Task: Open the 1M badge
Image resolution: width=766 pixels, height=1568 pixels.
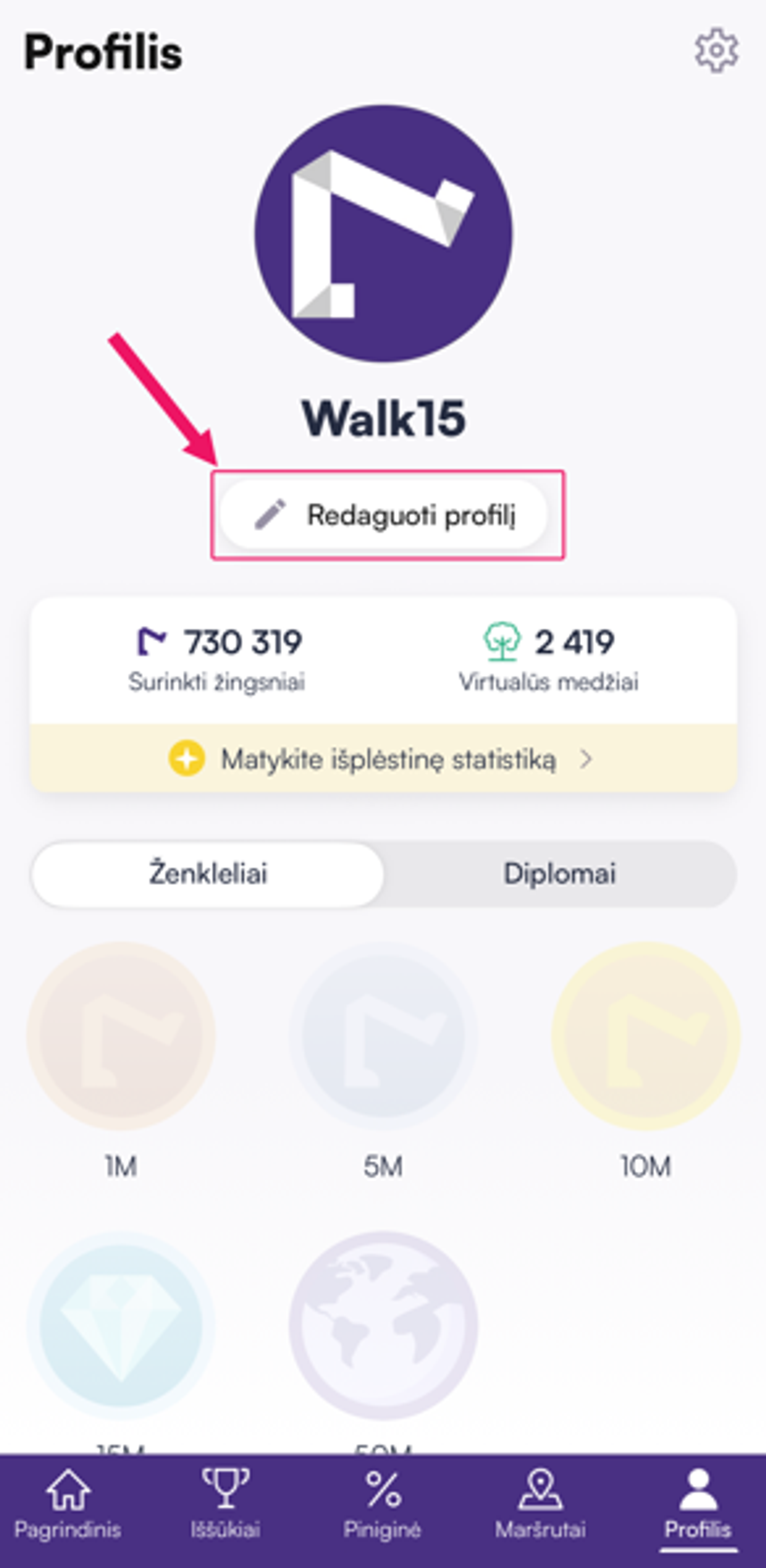Action: [x=121, y=1035]
